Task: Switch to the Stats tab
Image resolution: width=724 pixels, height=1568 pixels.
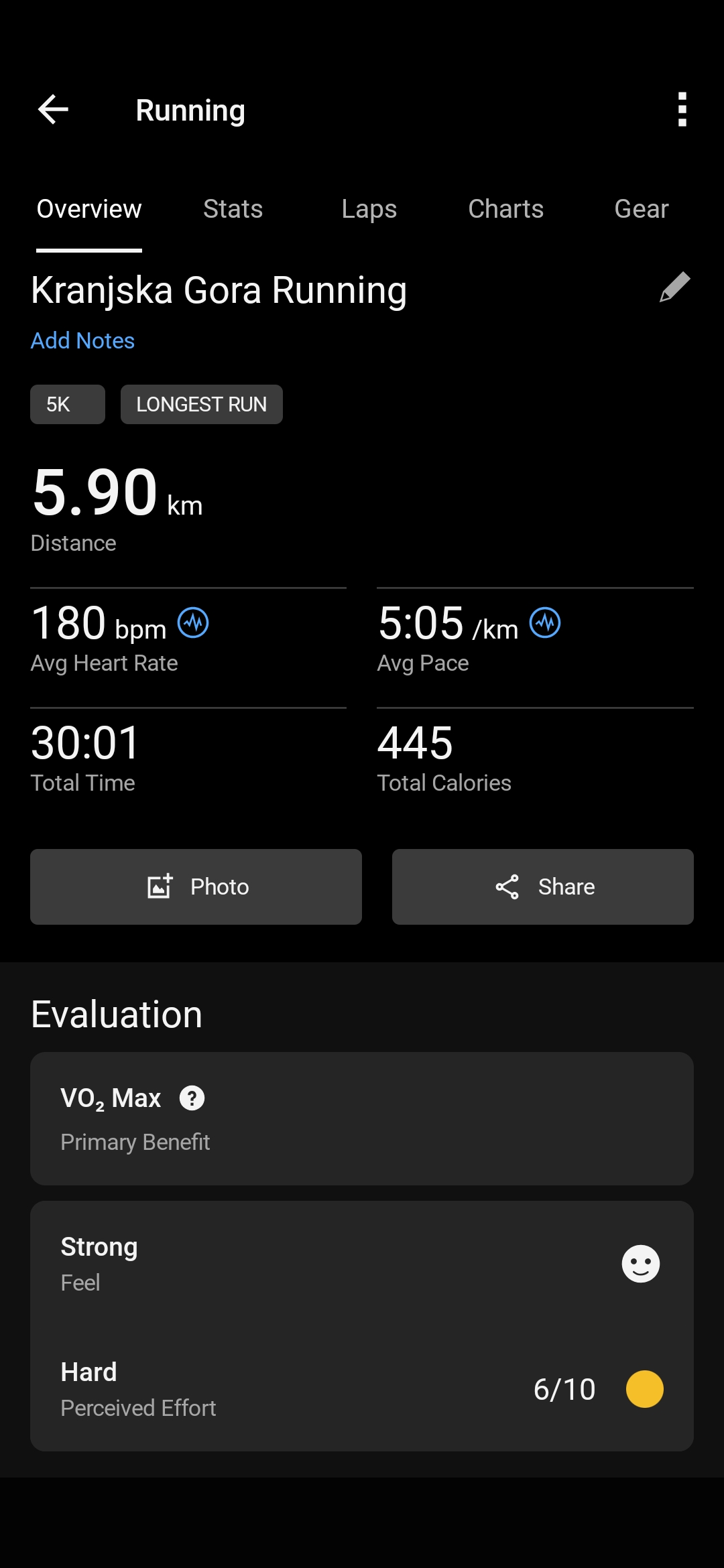Action: coord(233,209)
